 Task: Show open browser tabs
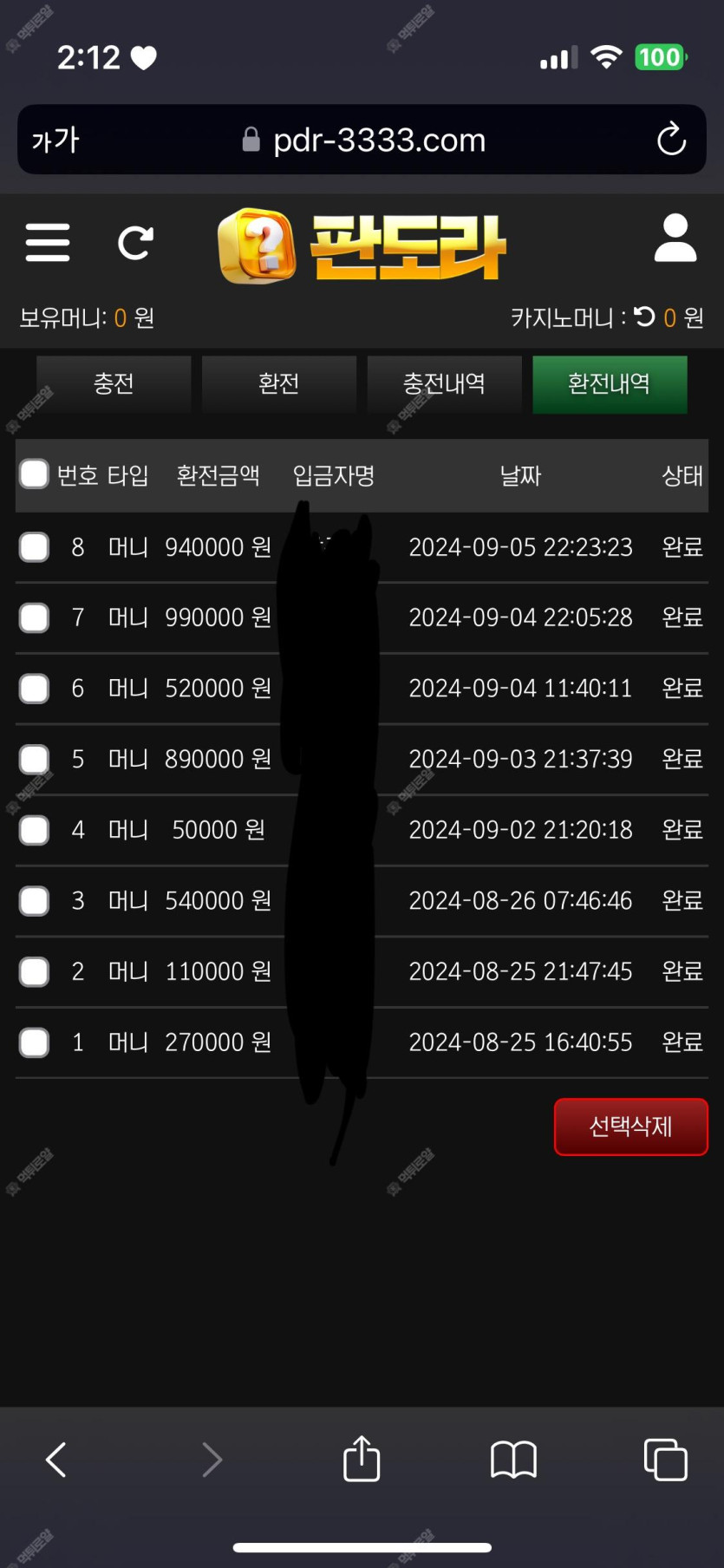[x=666, y=1460]
